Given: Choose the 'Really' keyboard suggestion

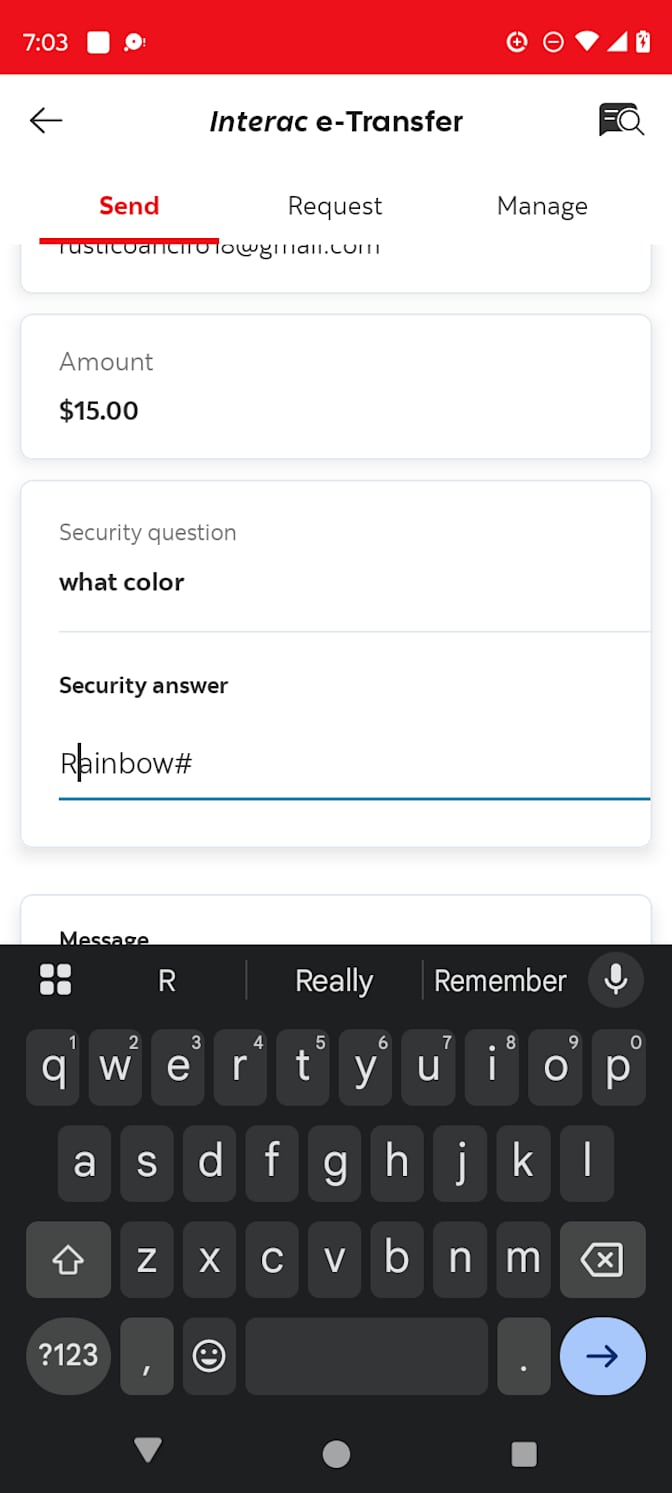Looking at the screenshot, I should point(334,981).
